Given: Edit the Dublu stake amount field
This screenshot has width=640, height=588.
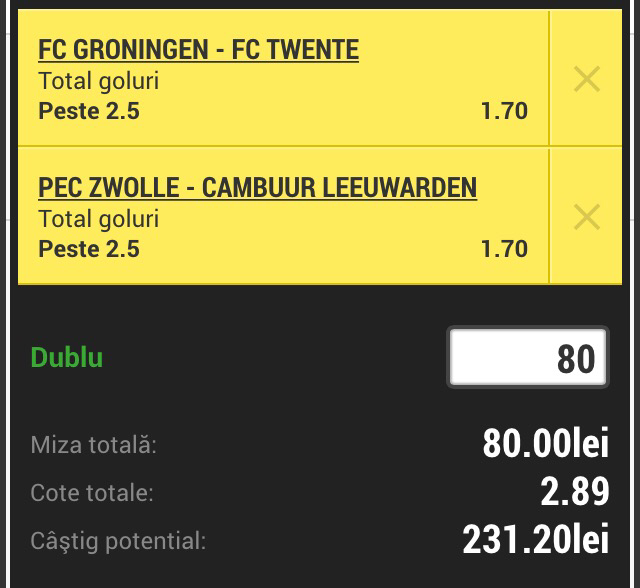Looking at the screenshot, I should pyautogui.click(x=528, y=358).
